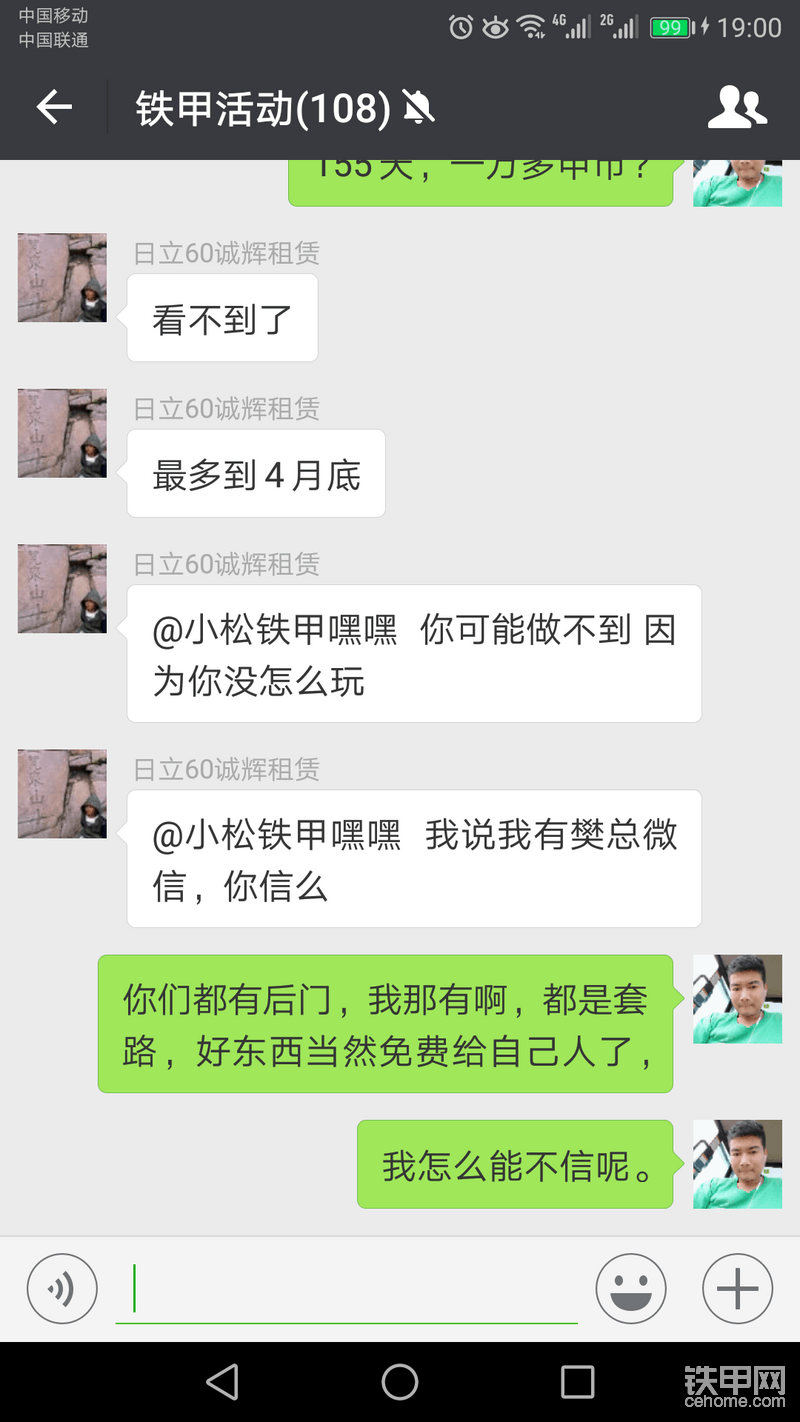The height and width of the screenshot is (1422, 800).
Task: Open group members info icon
Action: click(737, 108)
